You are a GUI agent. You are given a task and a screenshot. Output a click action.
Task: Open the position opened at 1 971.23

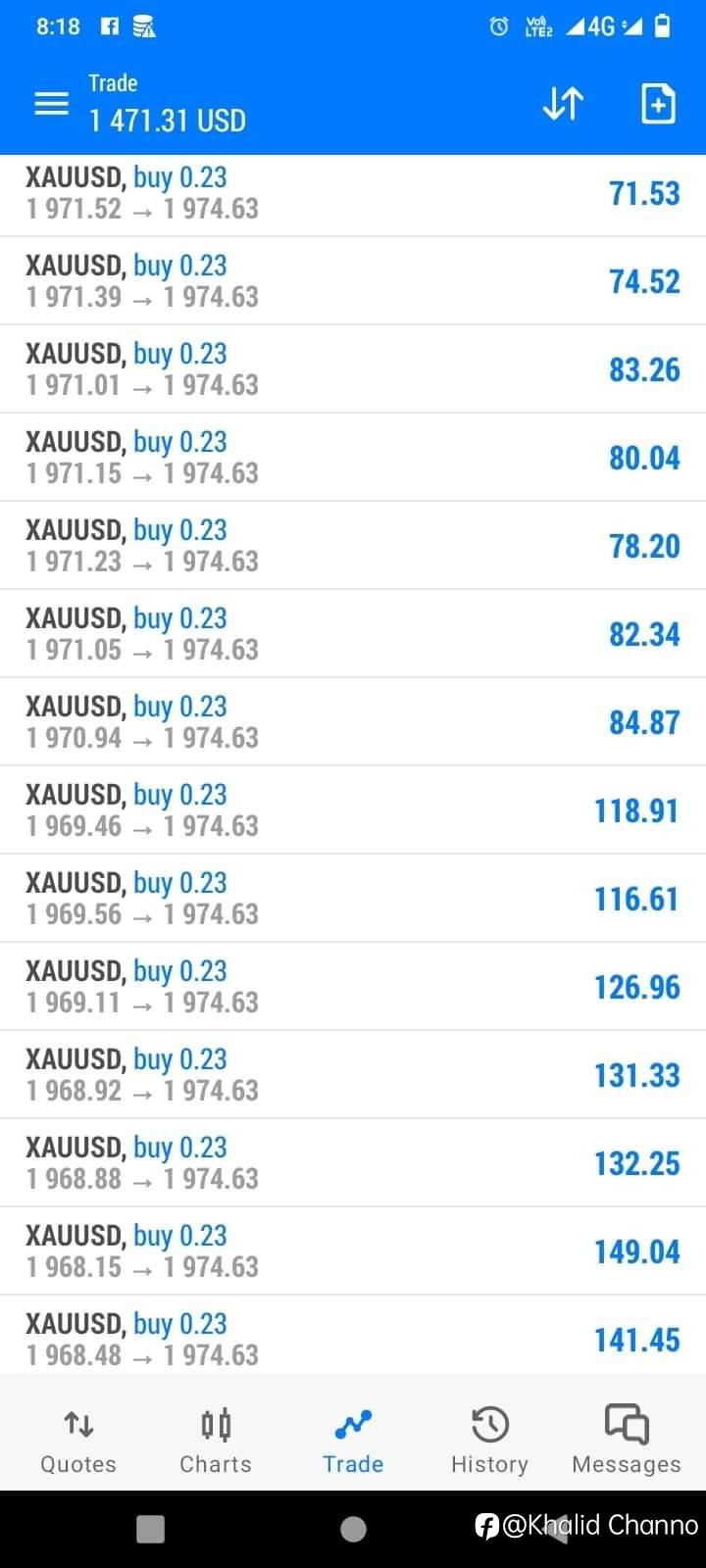coord(353,545)
